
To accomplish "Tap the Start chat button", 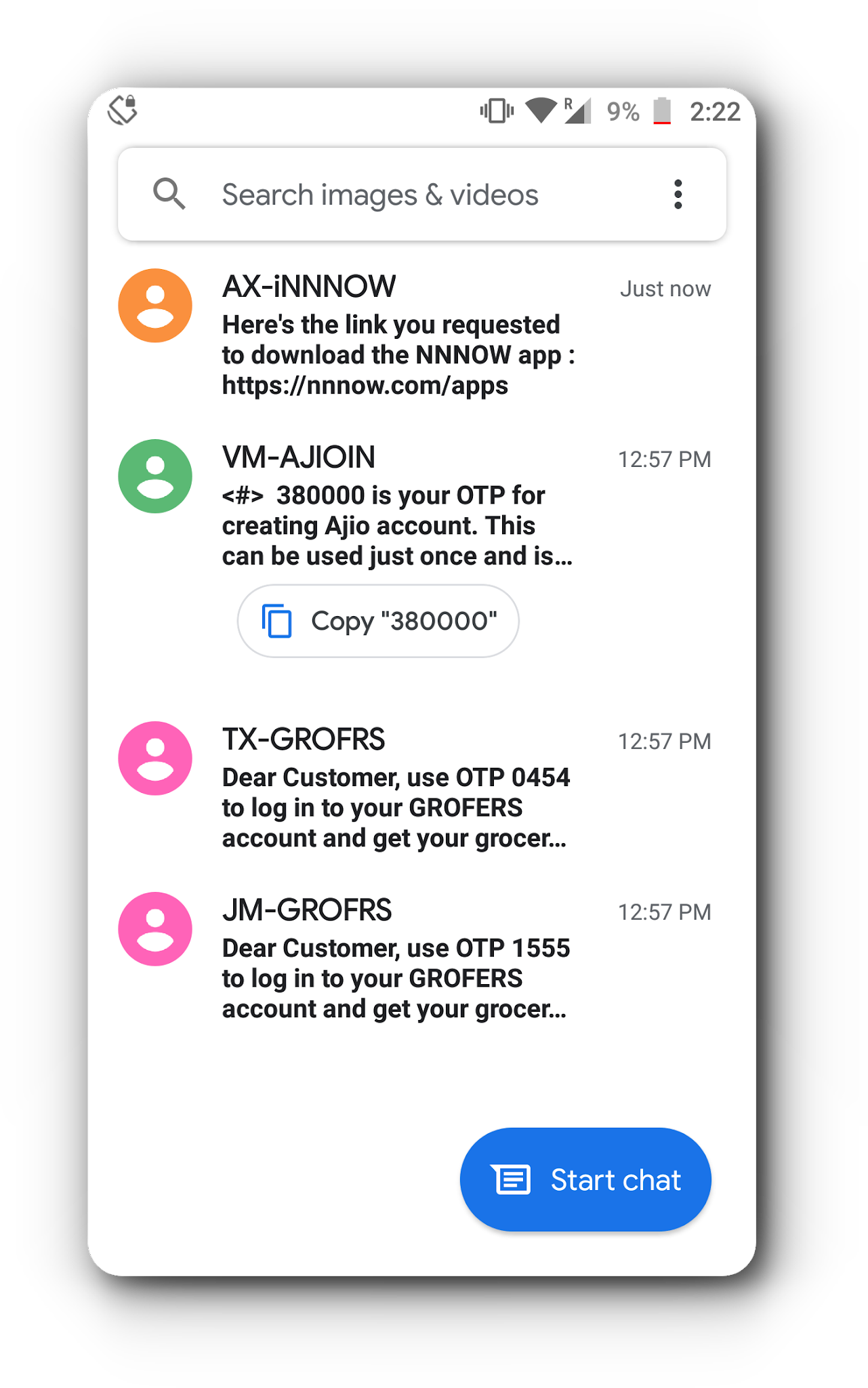I will [x=585, y=1179].
